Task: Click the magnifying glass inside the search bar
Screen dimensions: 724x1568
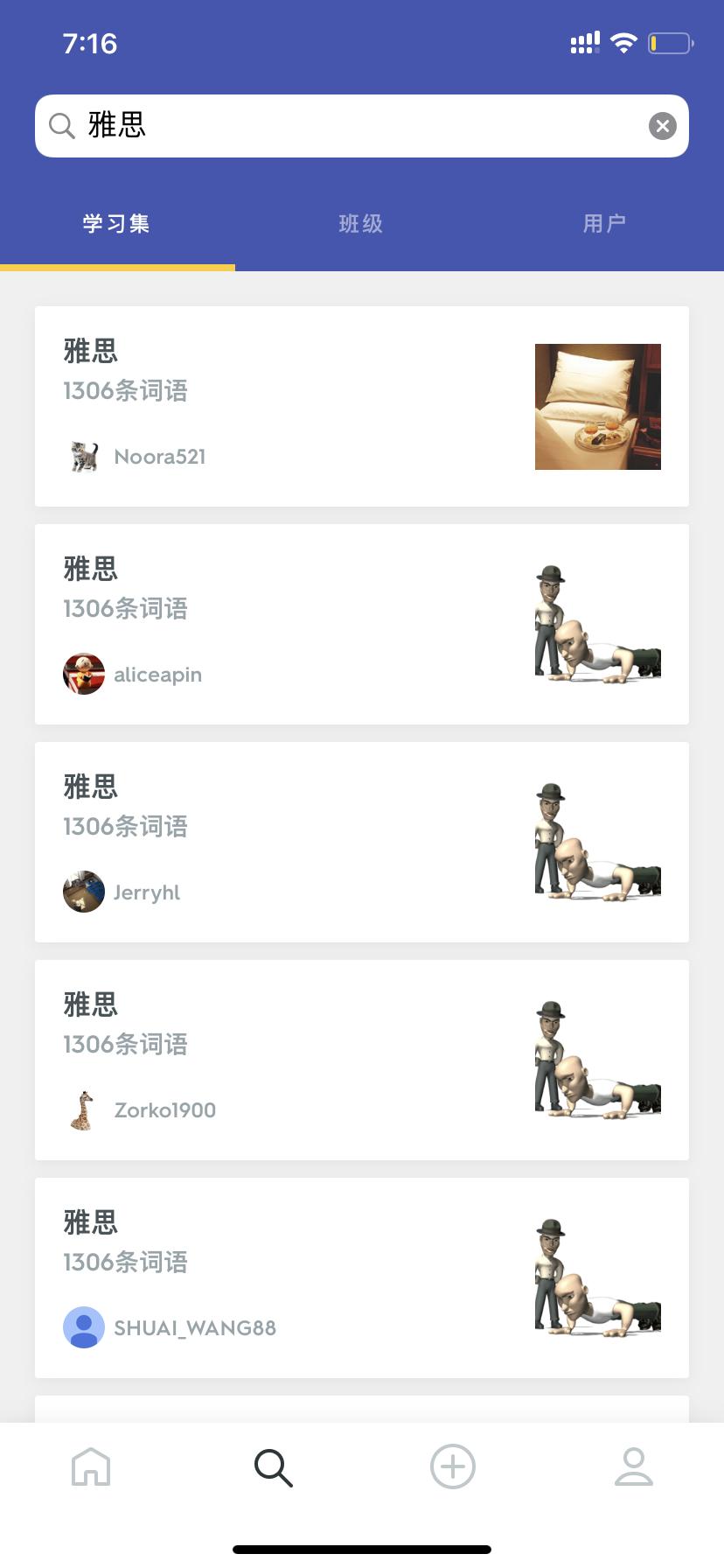Action: (60, 125)
